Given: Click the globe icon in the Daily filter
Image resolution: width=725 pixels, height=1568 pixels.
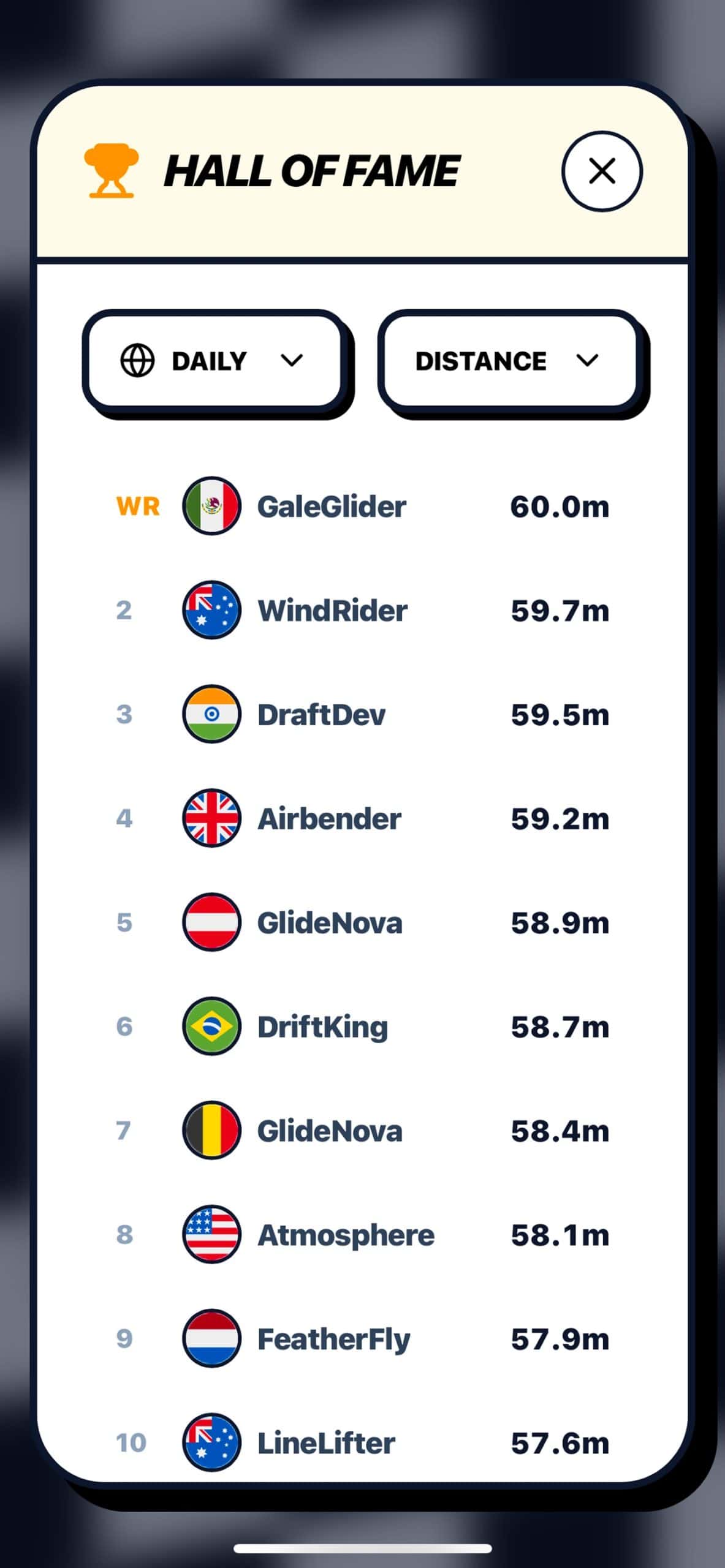Looking at the screenshot, I should pyautogui.click(x=140, y=361).
